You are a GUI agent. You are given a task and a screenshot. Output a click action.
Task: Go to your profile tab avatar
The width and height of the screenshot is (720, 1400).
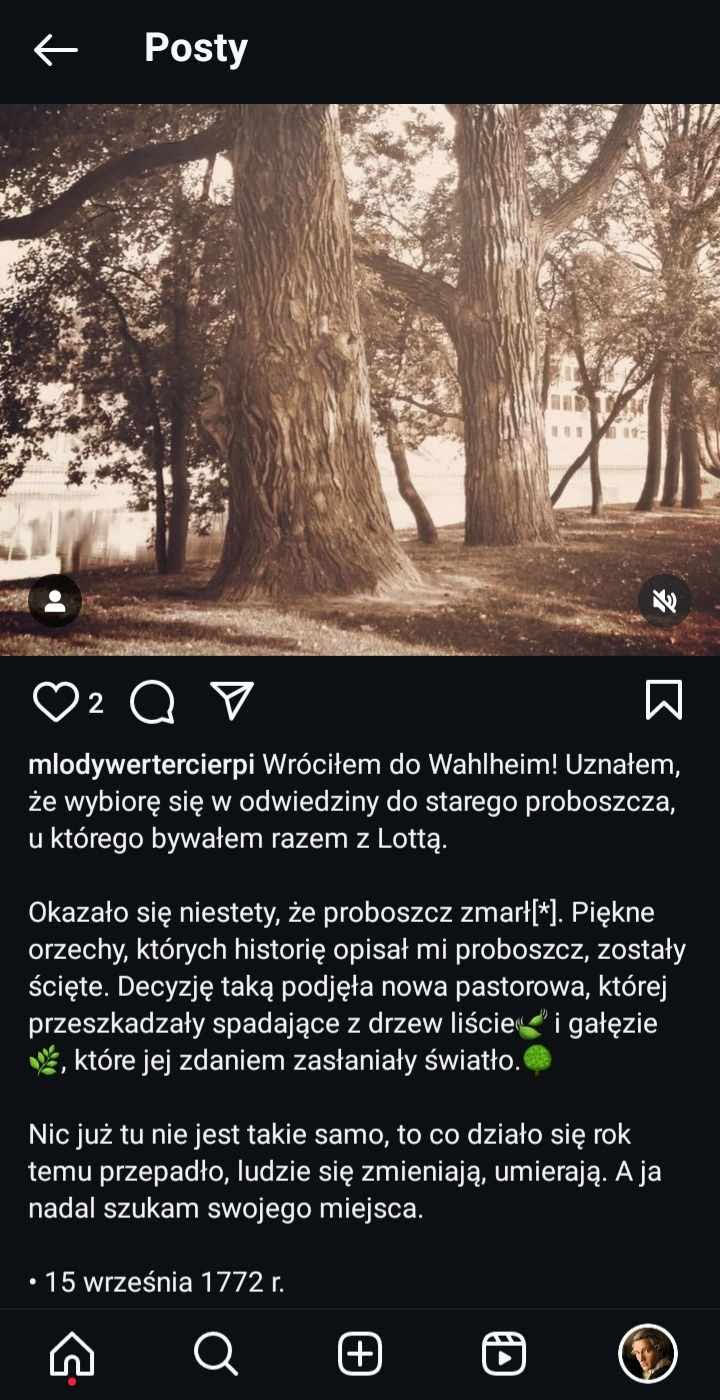[x=648, y=1354]
